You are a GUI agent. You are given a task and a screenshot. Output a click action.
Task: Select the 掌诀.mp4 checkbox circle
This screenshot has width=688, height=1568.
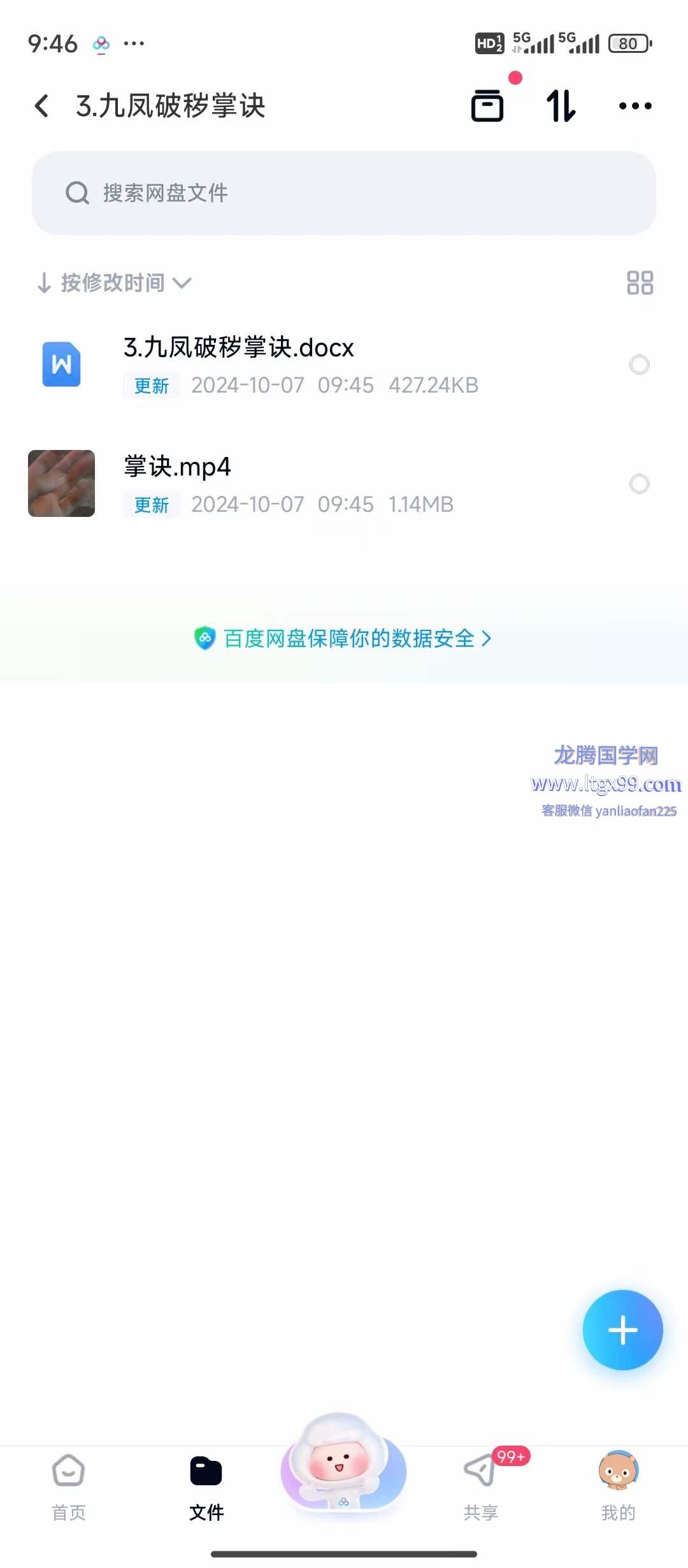pos(639,484)
